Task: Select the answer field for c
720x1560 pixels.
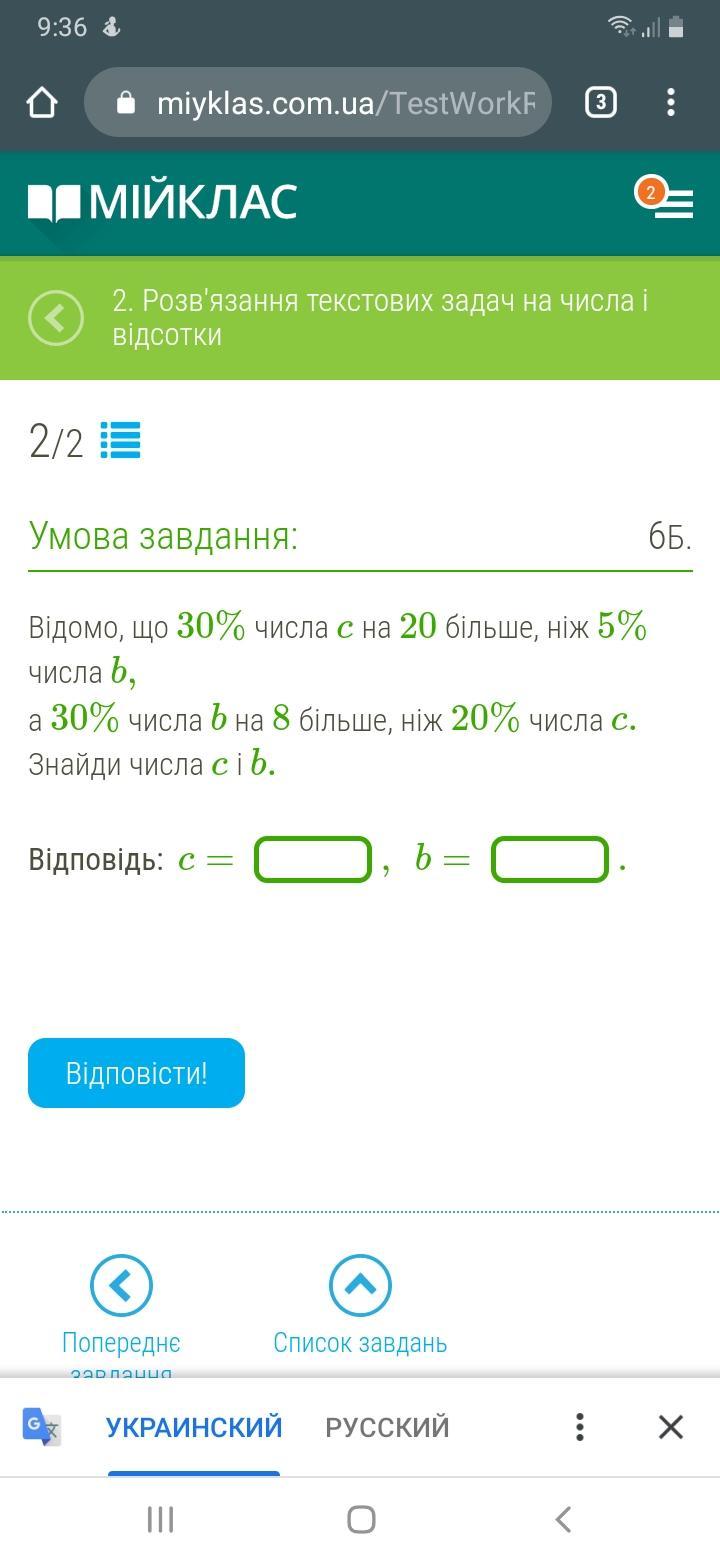Action: [313, 859]
